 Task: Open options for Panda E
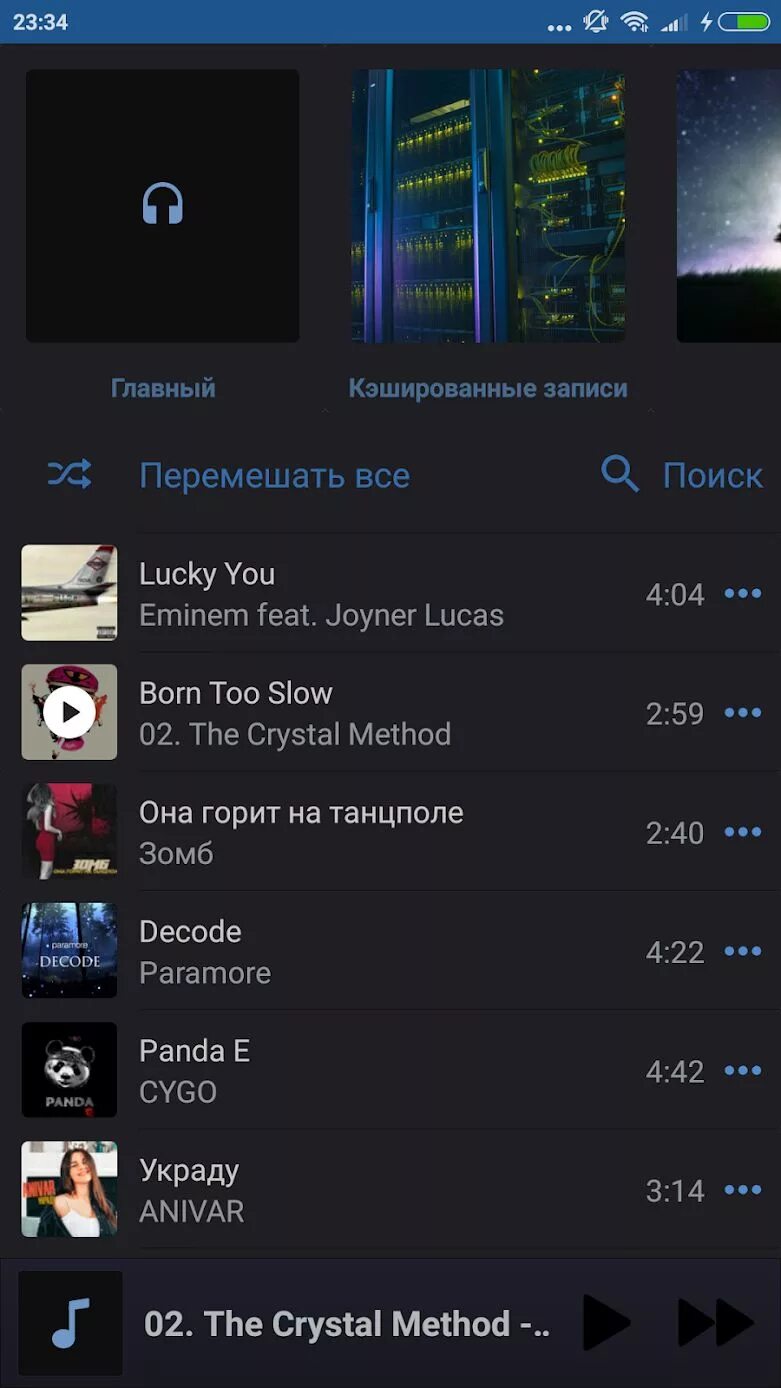tap(742, 1070)
